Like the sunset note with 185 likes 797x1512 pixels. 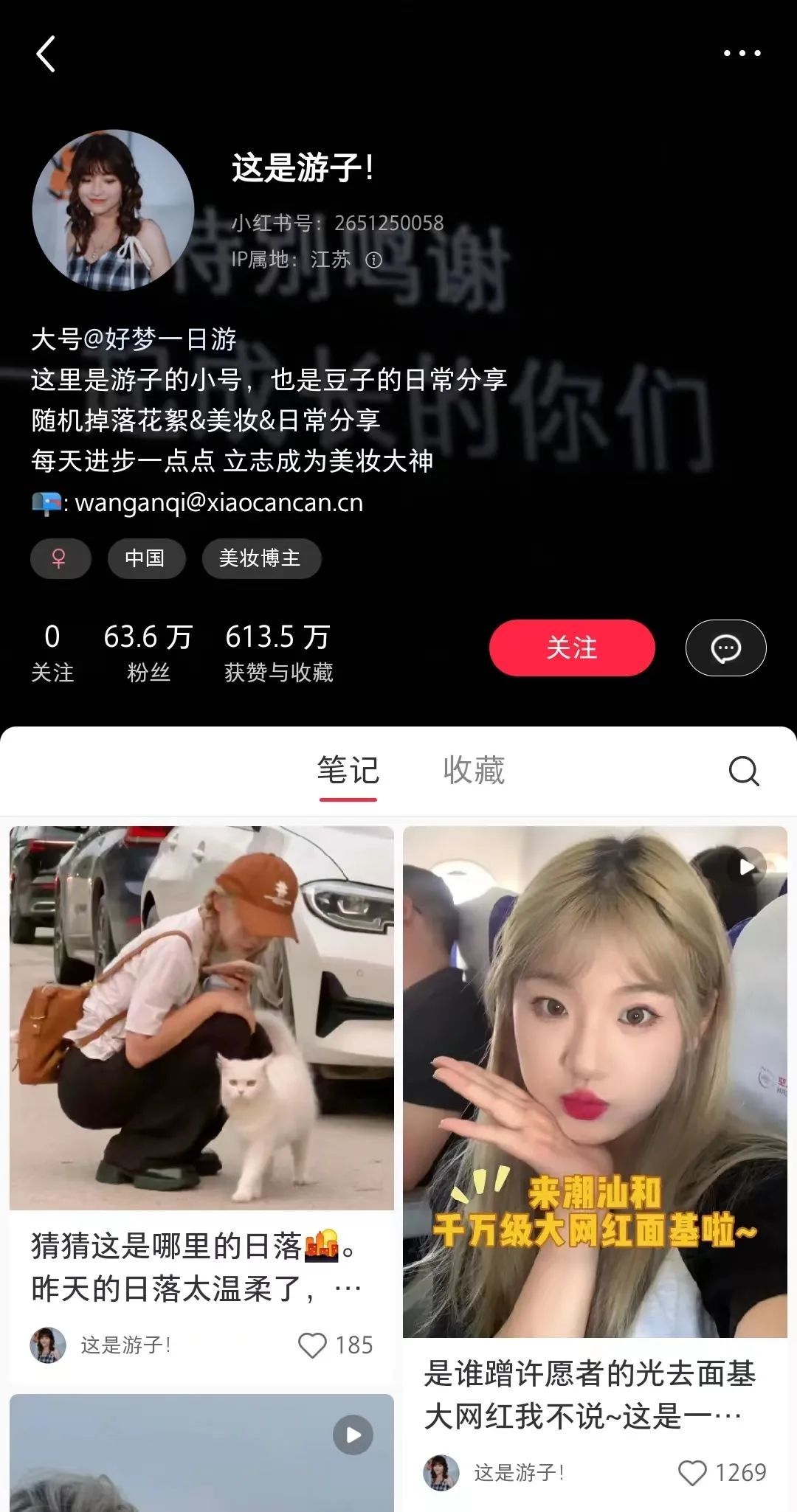312,1345
